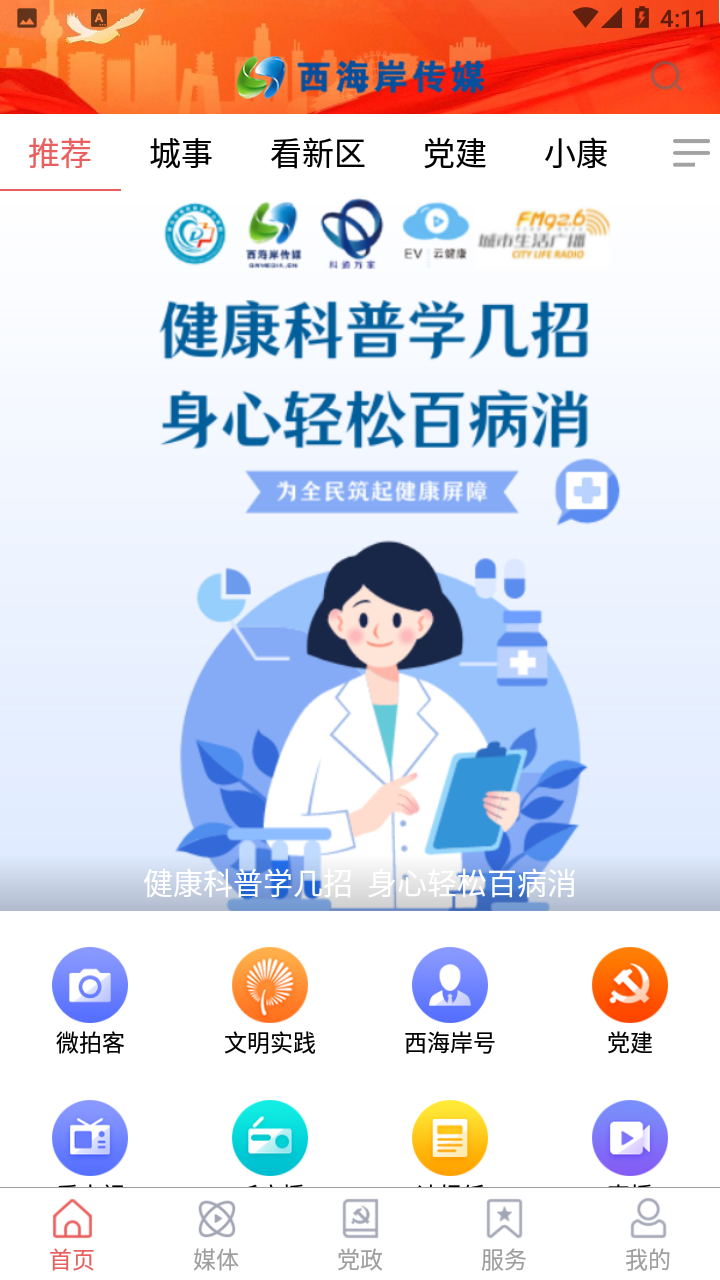Open the 文明实践 dandelion icon
This screenshot has width=720, height=1280.
coord(270,984)
